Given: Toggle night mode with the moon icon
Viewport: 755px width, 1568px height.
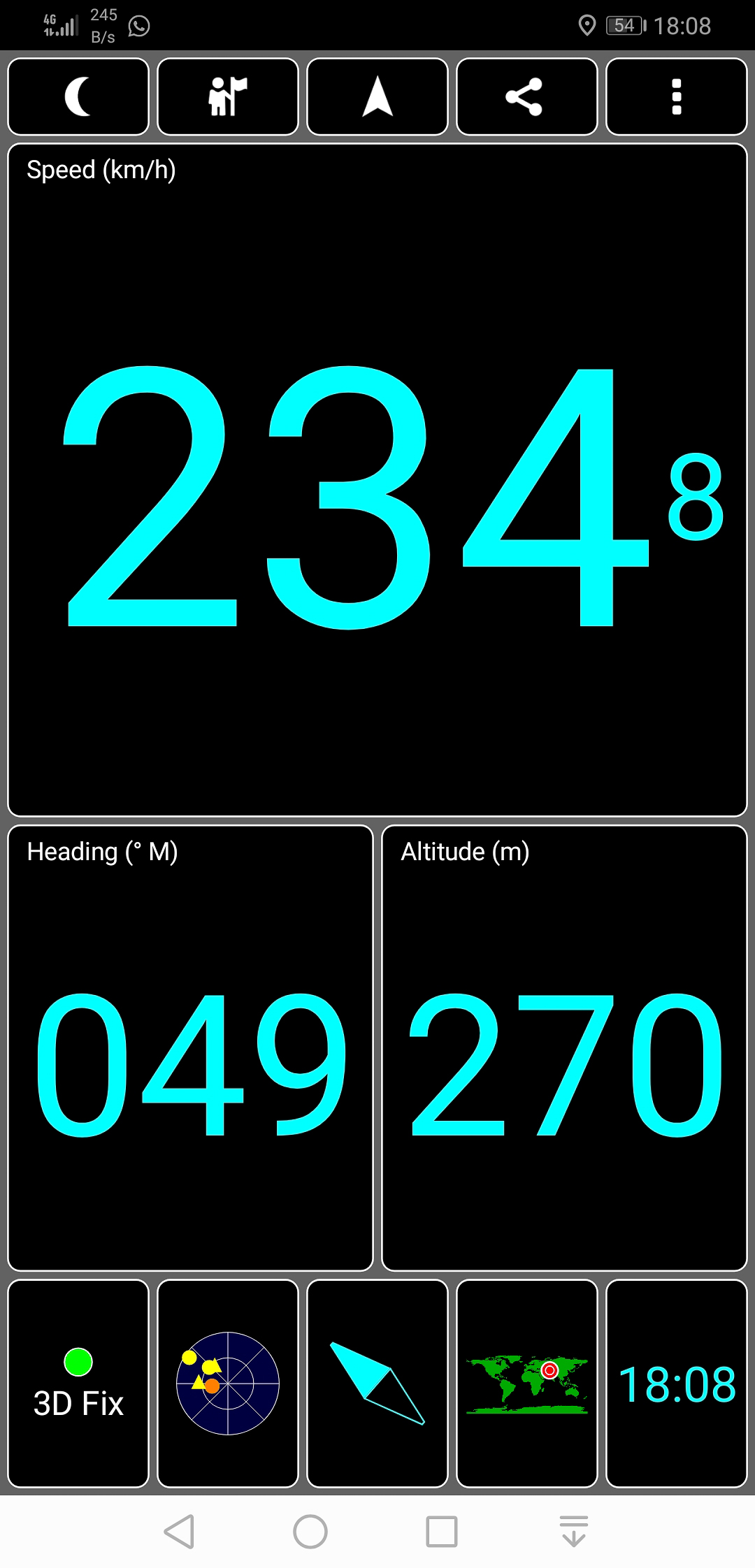Looking at the screenshot, I should [x=78, y=96].
